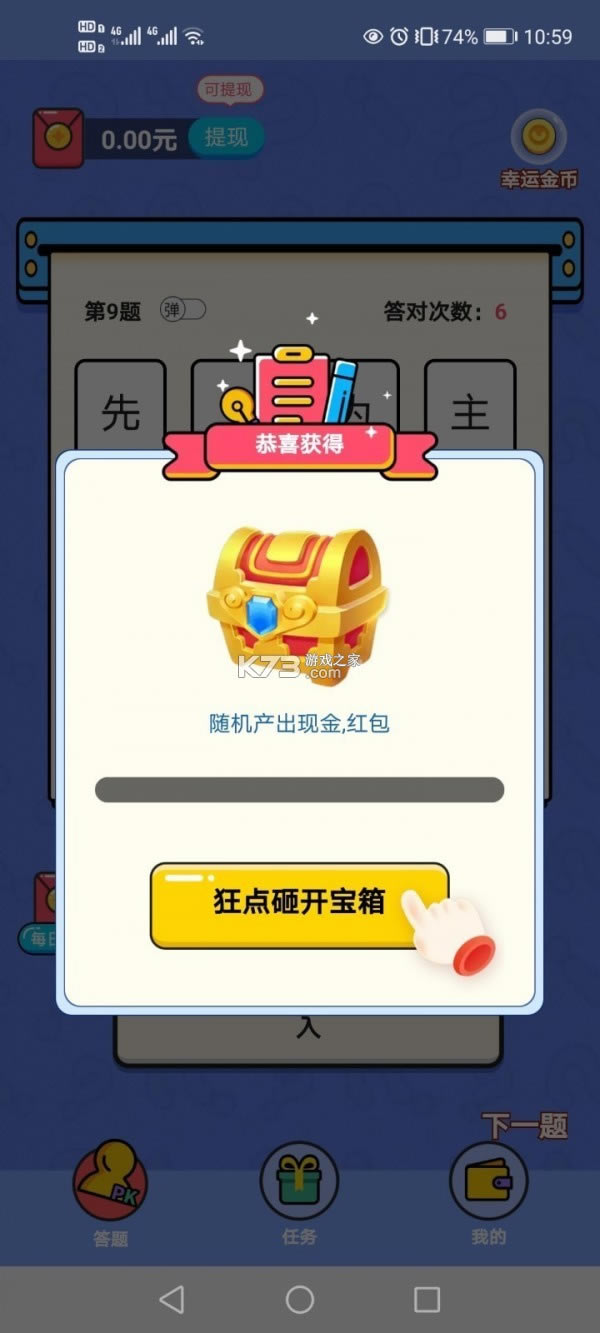The height and width of the screenshot is (1333, 600).
Task: Open the 幸运金币 lucky coin icon
Action: (x=539, y=137)
